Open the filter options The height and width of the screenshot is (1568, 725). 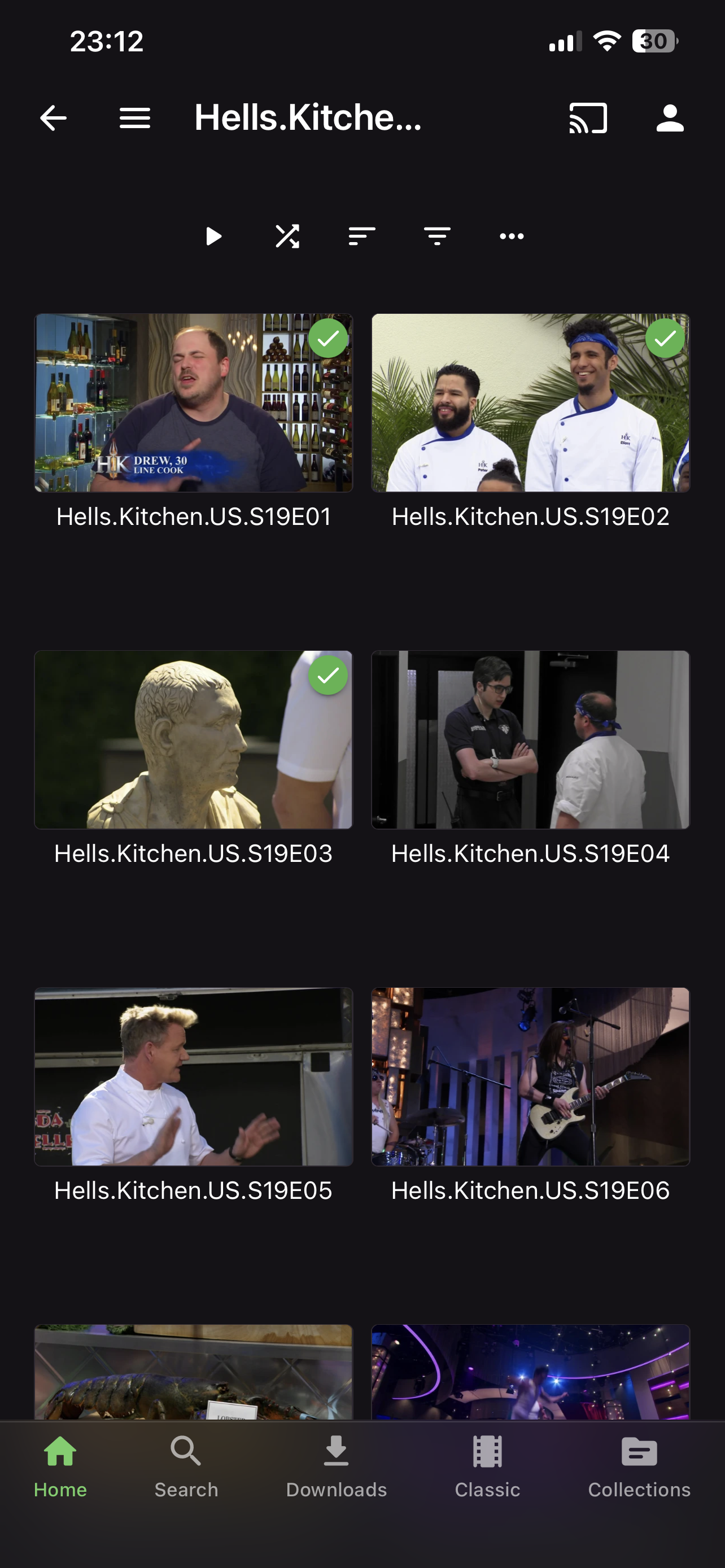click(x=437, y=236)
